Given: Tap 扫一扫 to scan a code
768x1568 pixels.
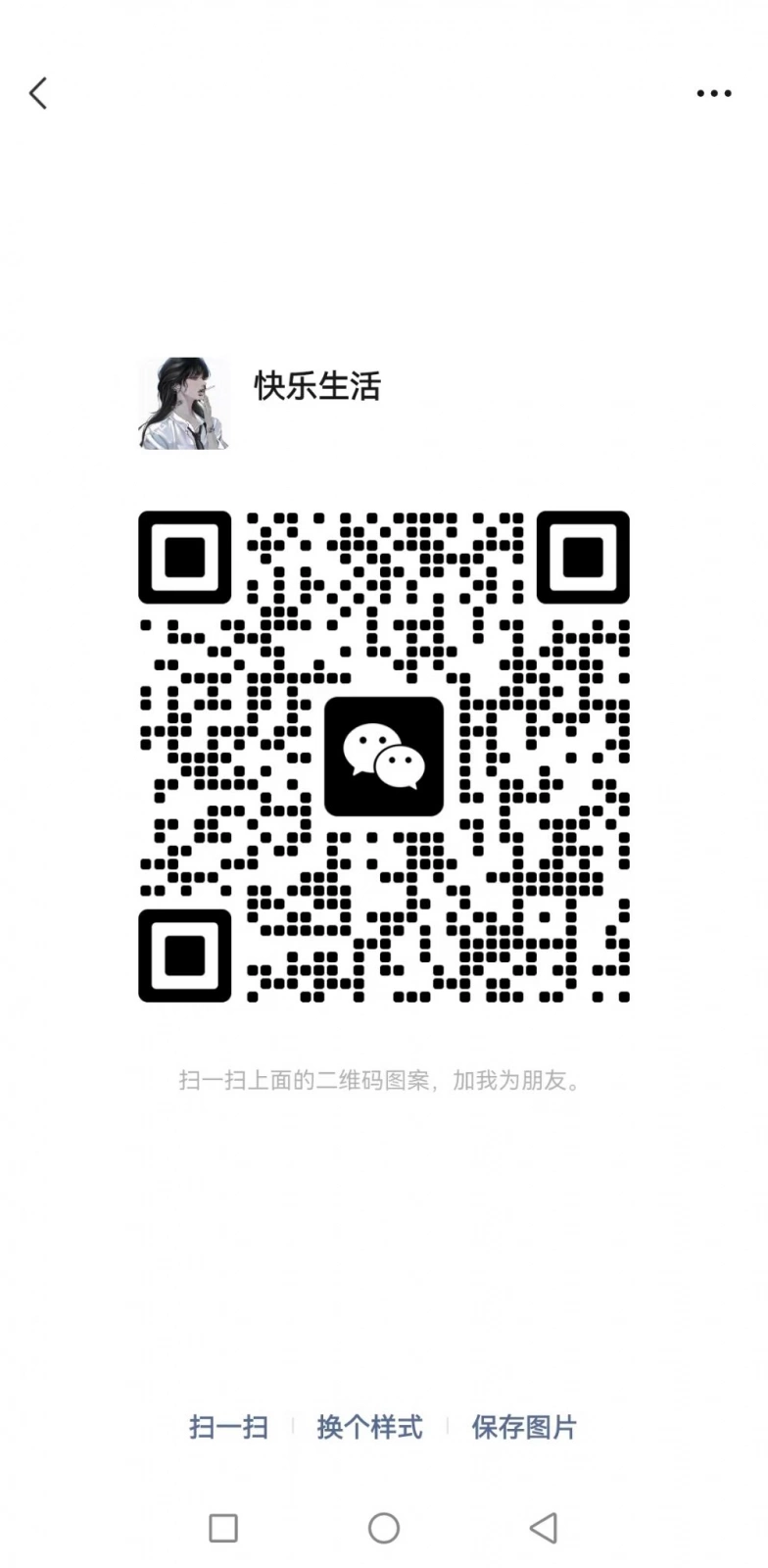Looking at the screenshot, I should 228,1427.
